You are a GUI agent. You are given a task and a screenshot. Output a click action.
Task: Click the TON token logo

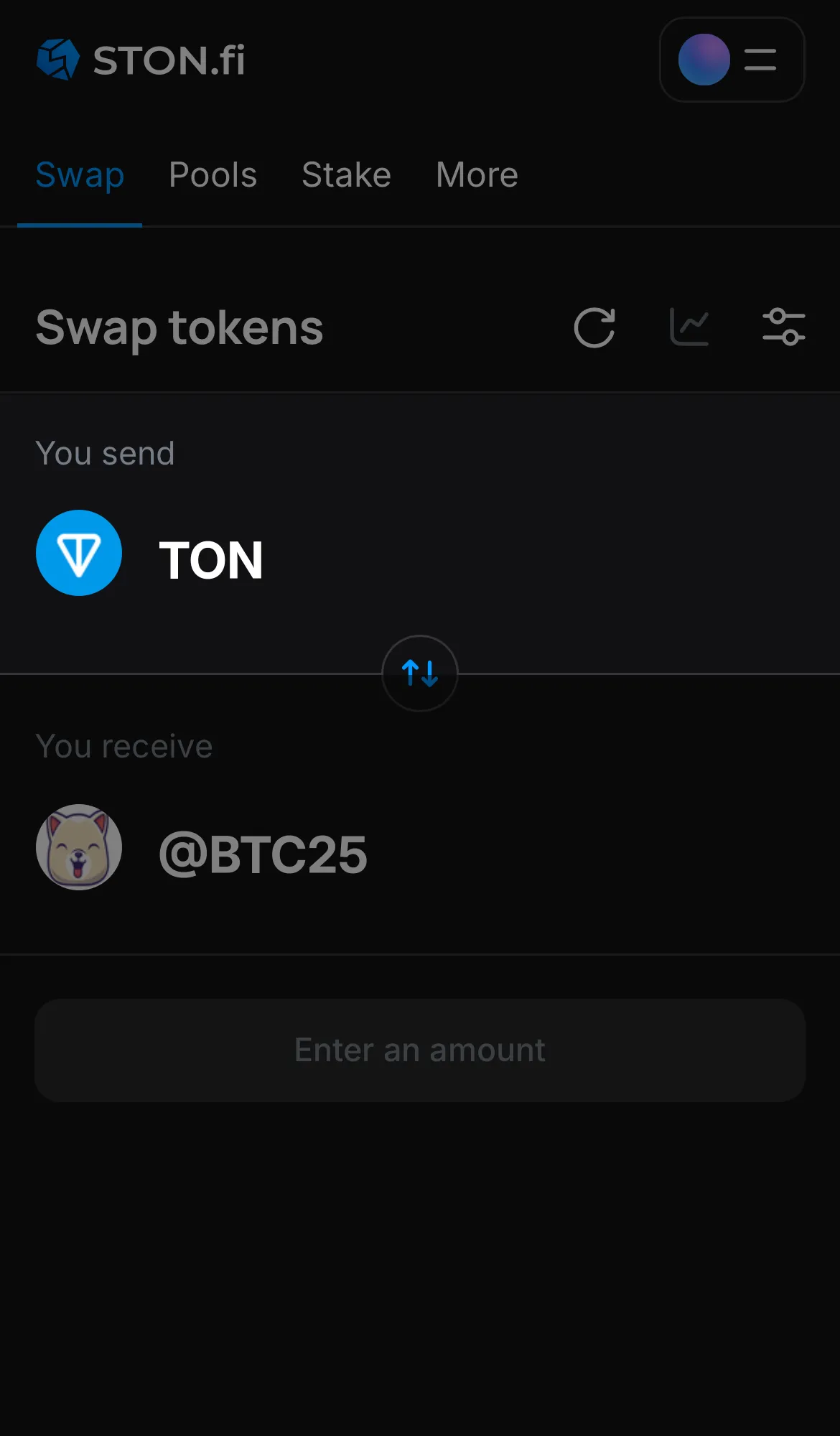pyautogui.click(x=79, y=553)
